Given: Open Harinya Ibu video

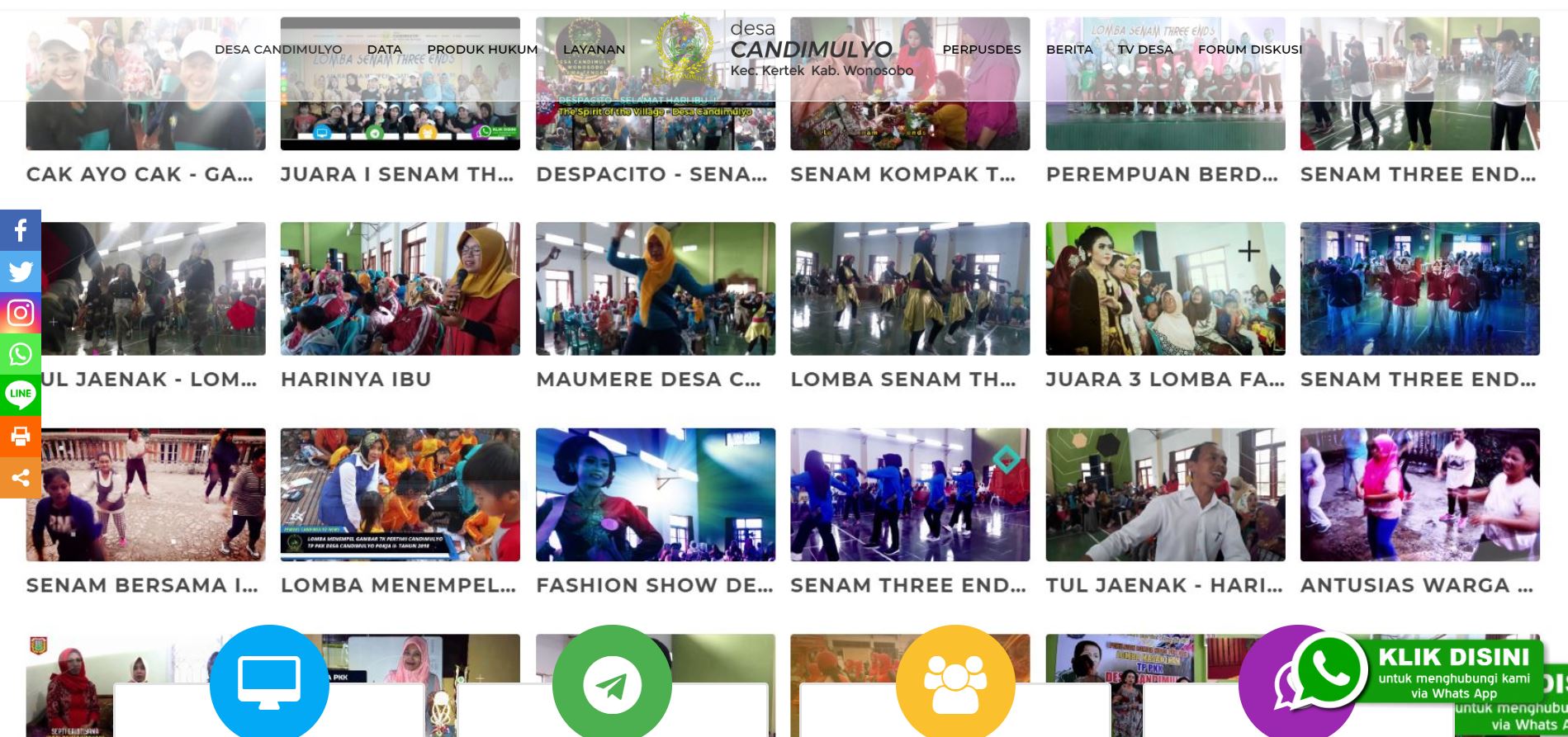Looking at the screenshot, I should point(400,289).
